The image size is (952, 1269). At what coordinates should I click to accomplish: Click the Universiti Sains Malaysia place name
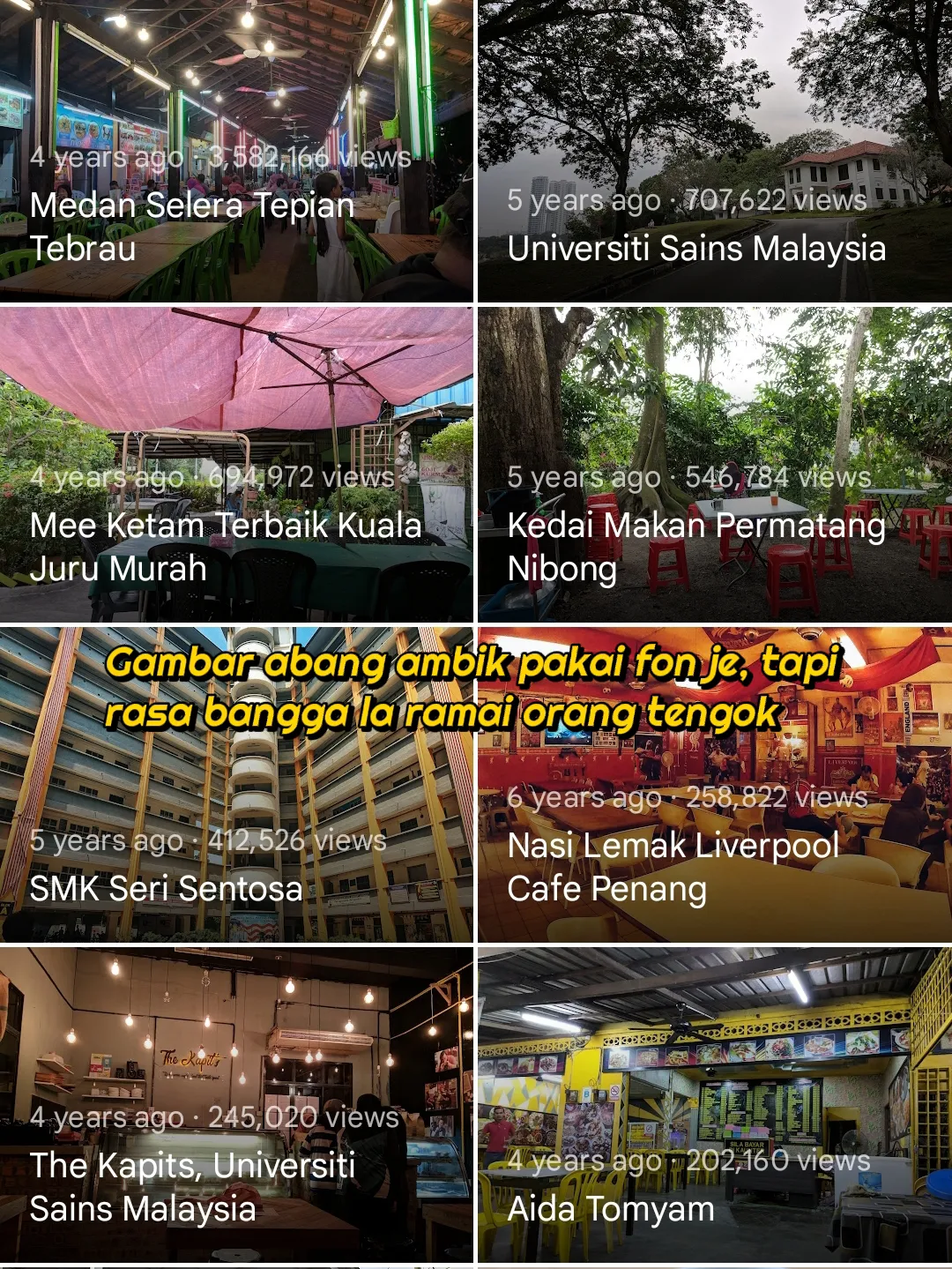click(x=699, y=250)
